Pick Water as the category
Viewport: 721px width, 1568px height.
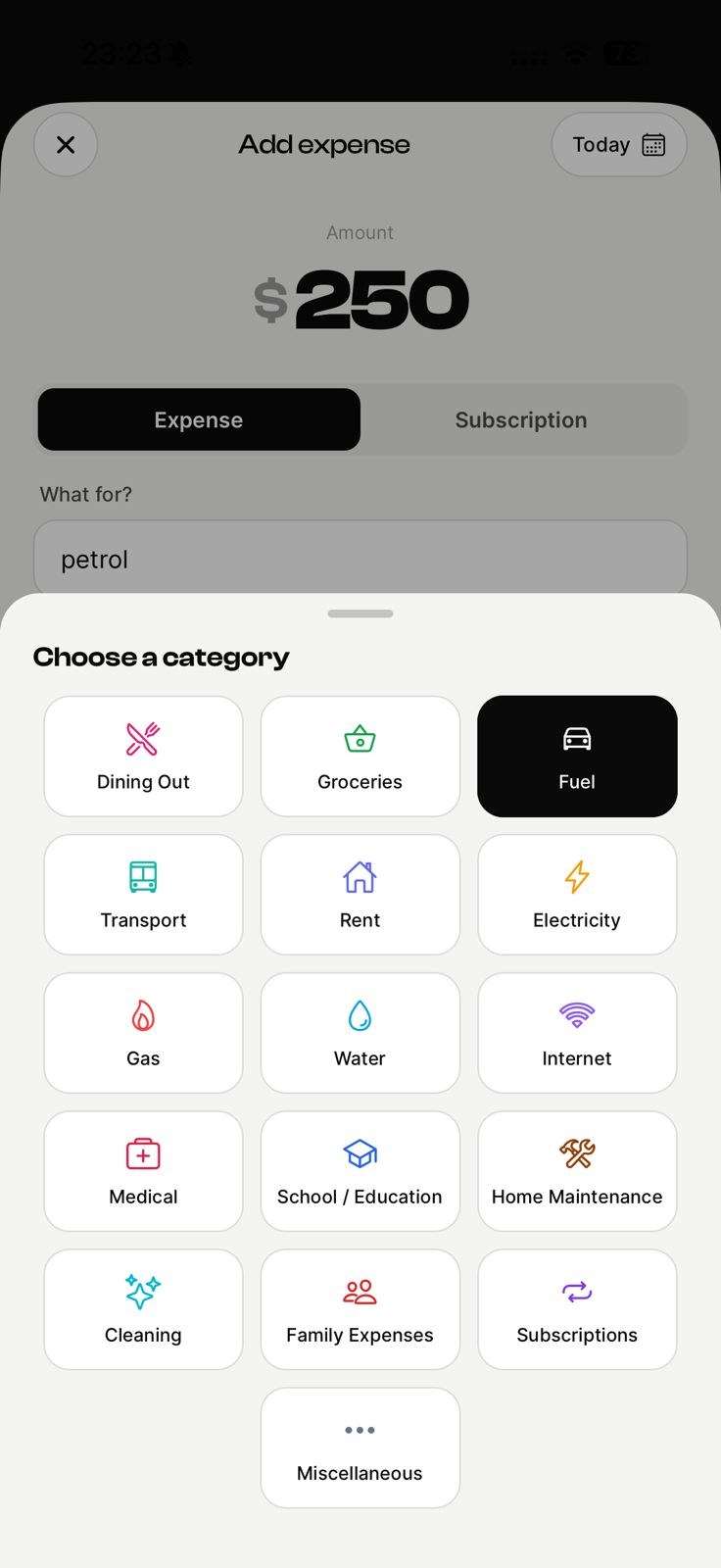pos(360,1033)
